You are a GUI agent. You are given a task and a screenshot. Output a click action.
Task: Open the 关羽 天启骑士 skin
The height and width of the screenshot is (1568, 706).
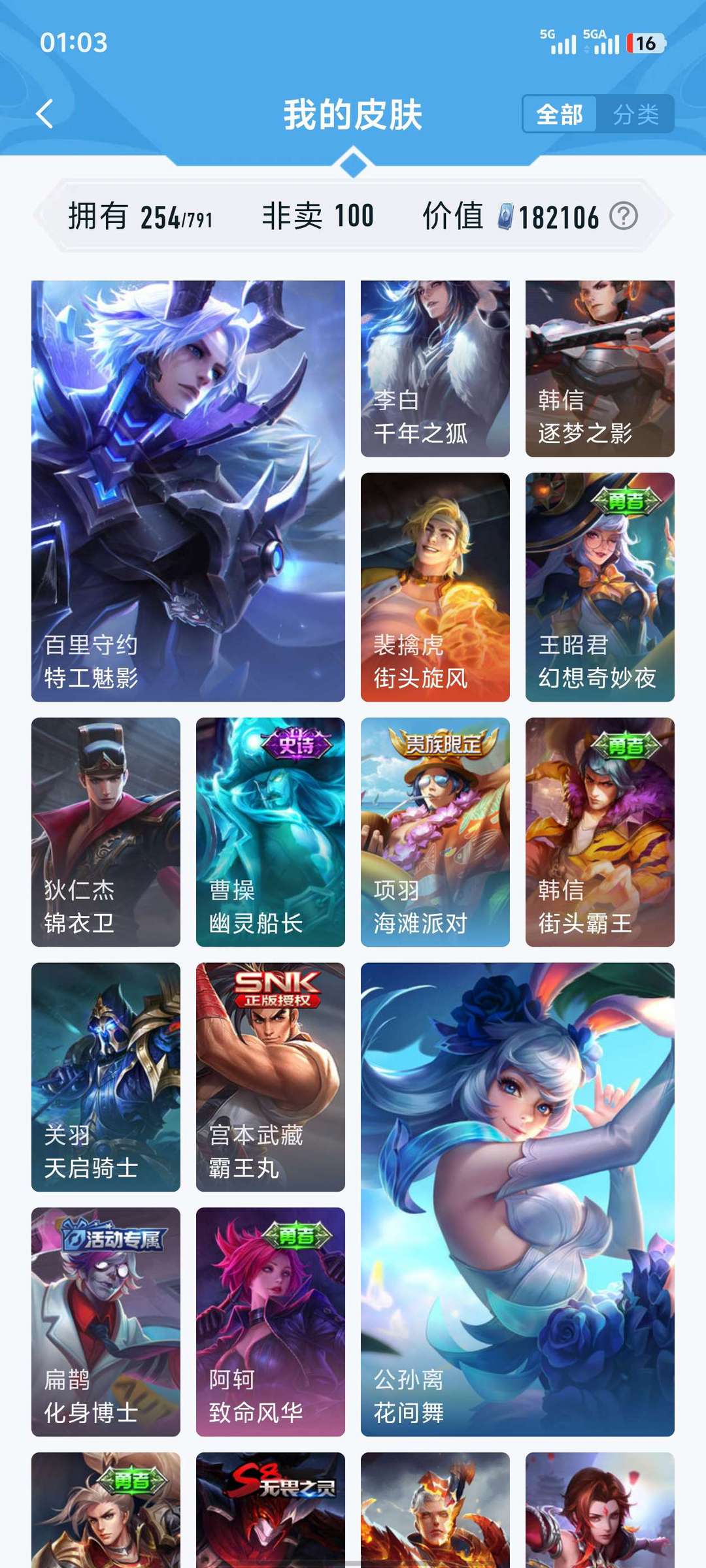[106, 1077]
